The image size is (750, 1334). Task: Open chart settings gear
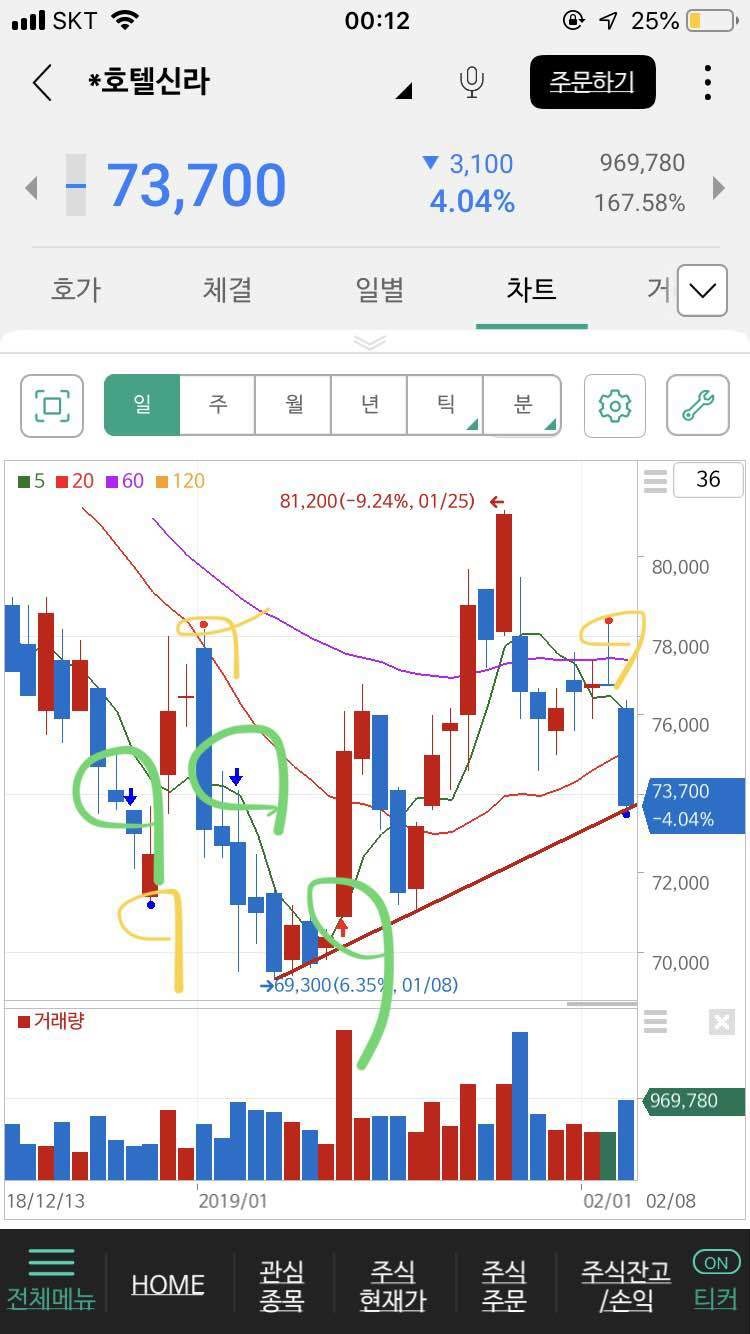pyautogui.click(x=614, y=405)
